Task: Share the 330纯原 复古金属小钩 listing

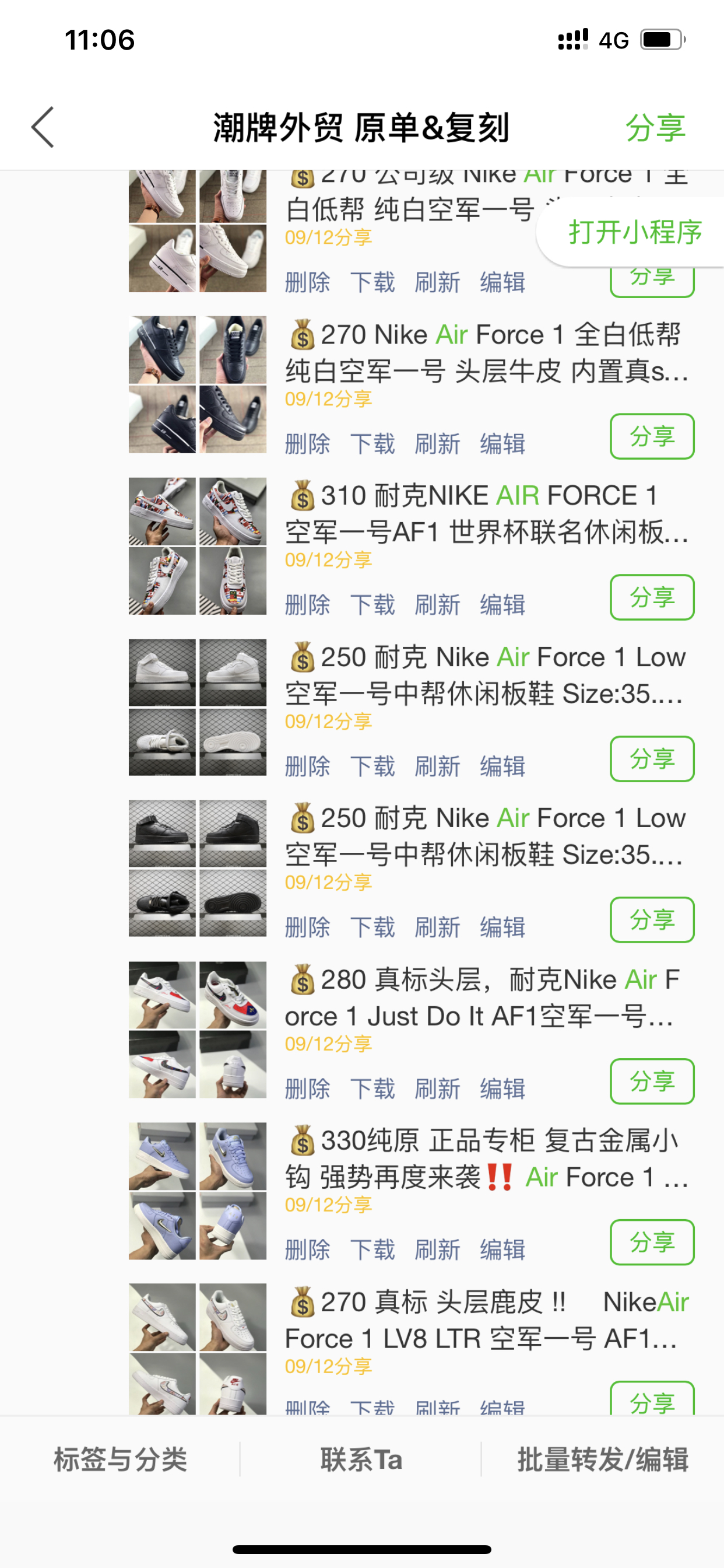Action: [652, 1242]
